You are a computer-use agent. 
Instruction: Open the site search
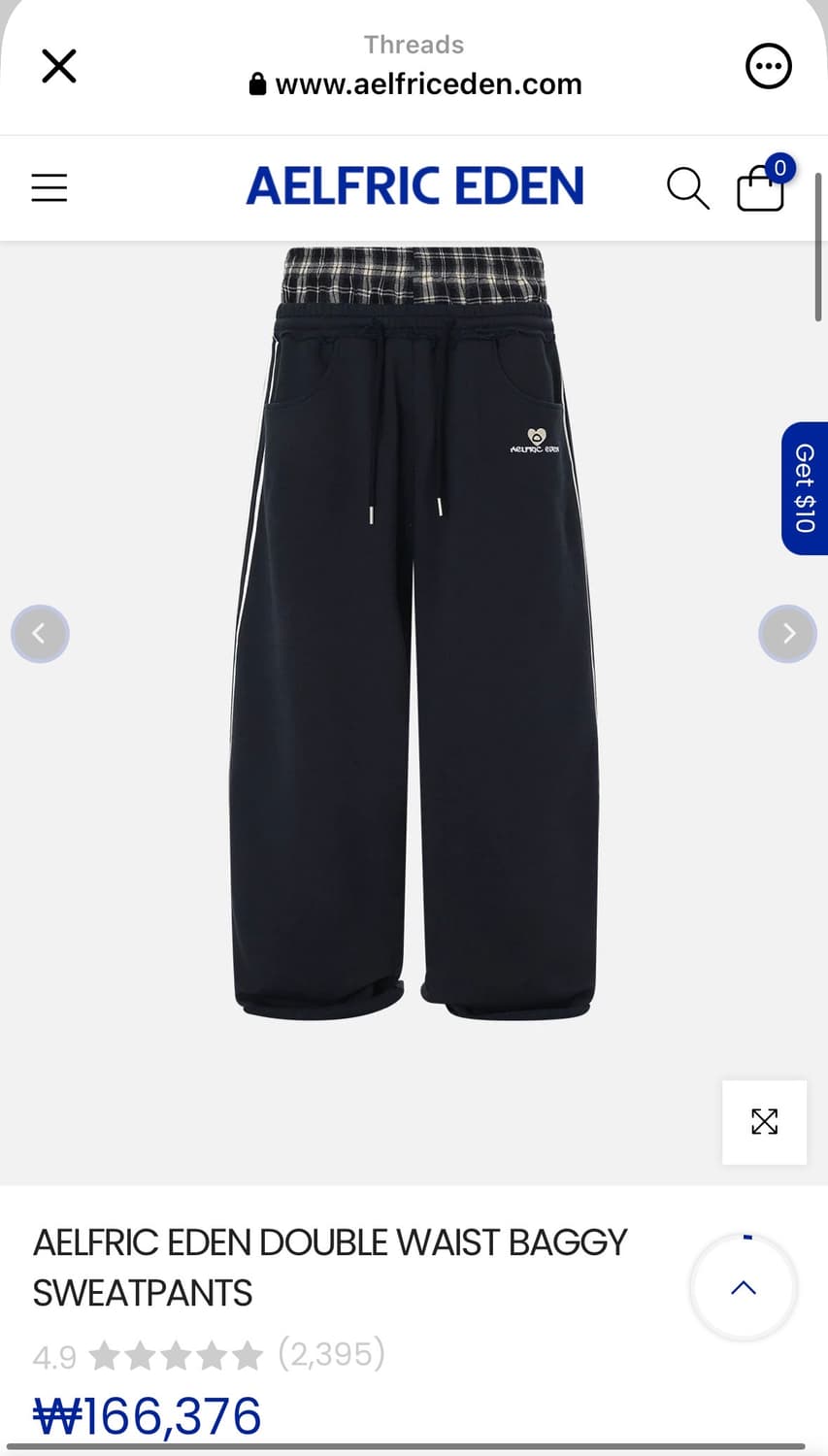click(x=687, y=187)
